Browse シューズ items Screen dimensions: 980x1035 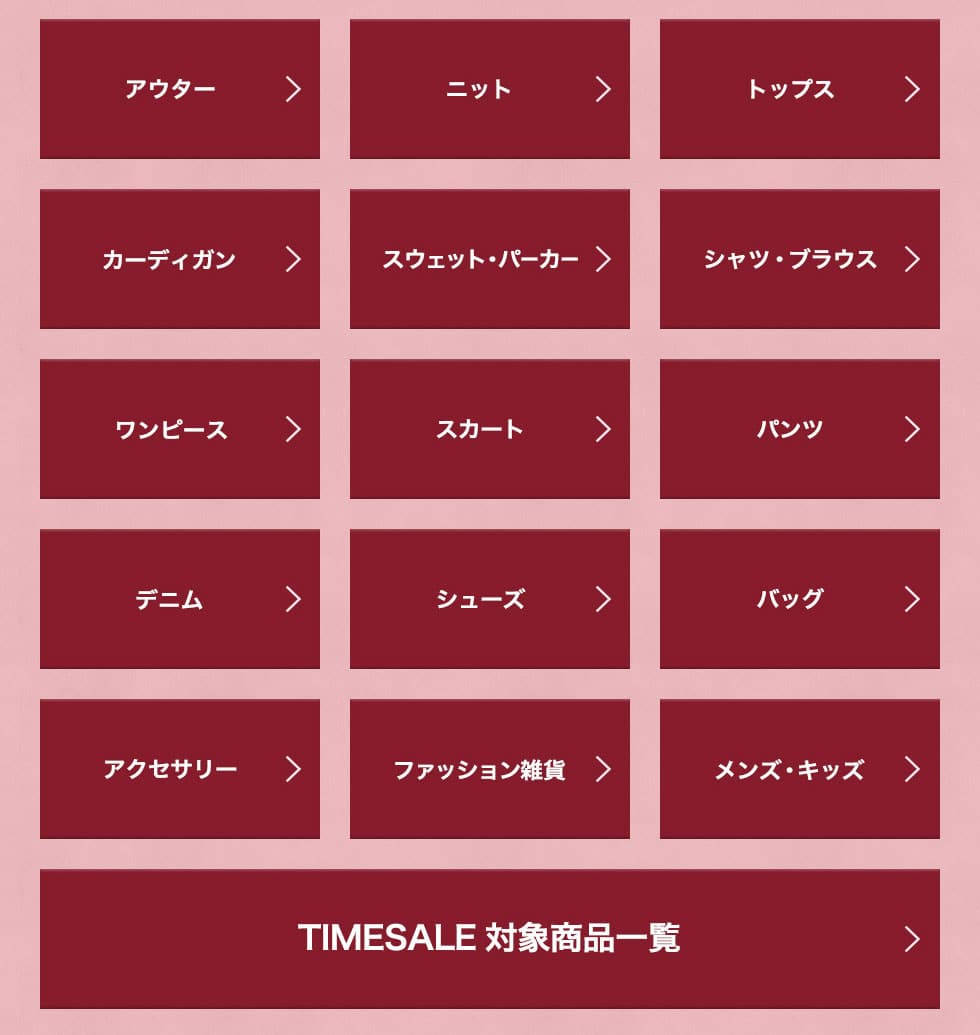coord(490,599)
